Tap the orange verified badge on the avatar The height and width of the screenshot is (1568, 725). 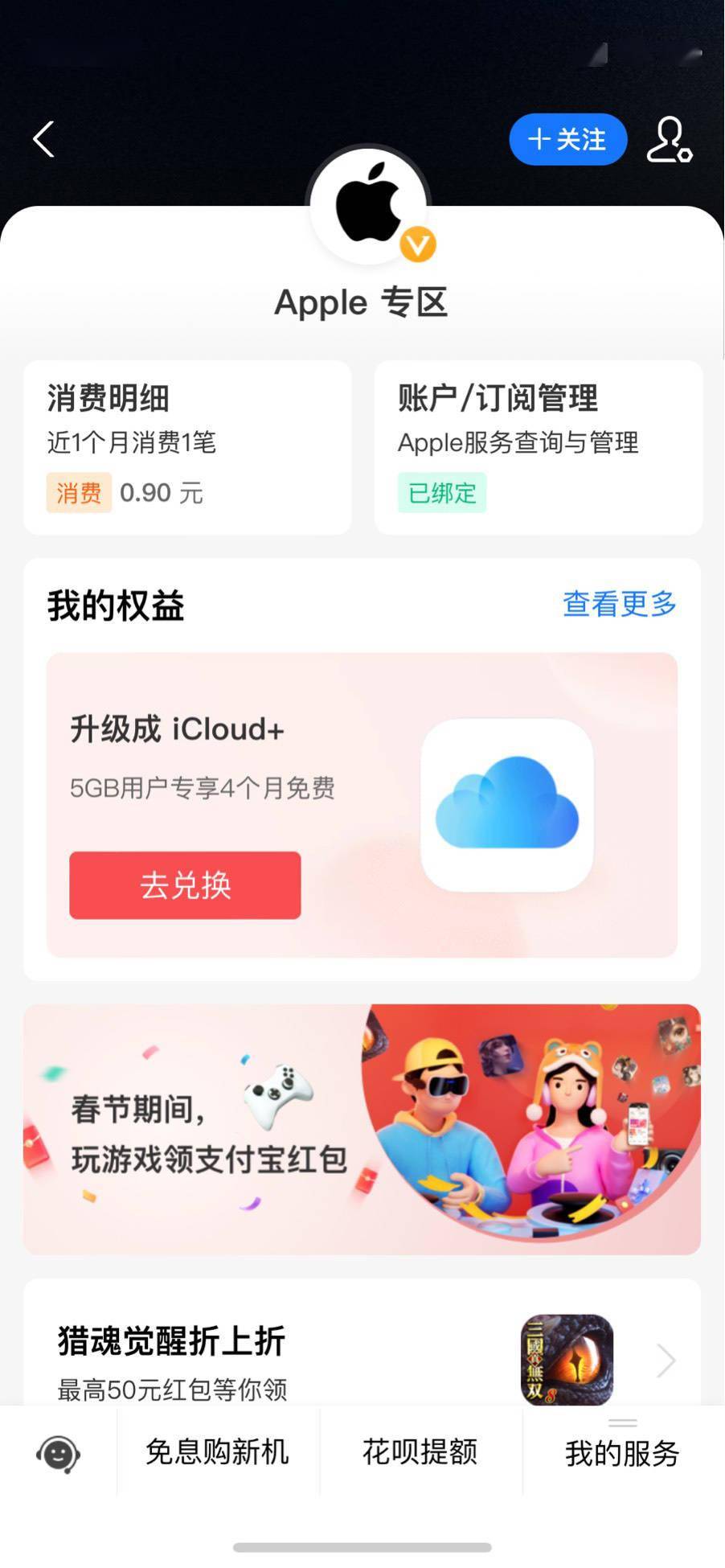[418, 244]
